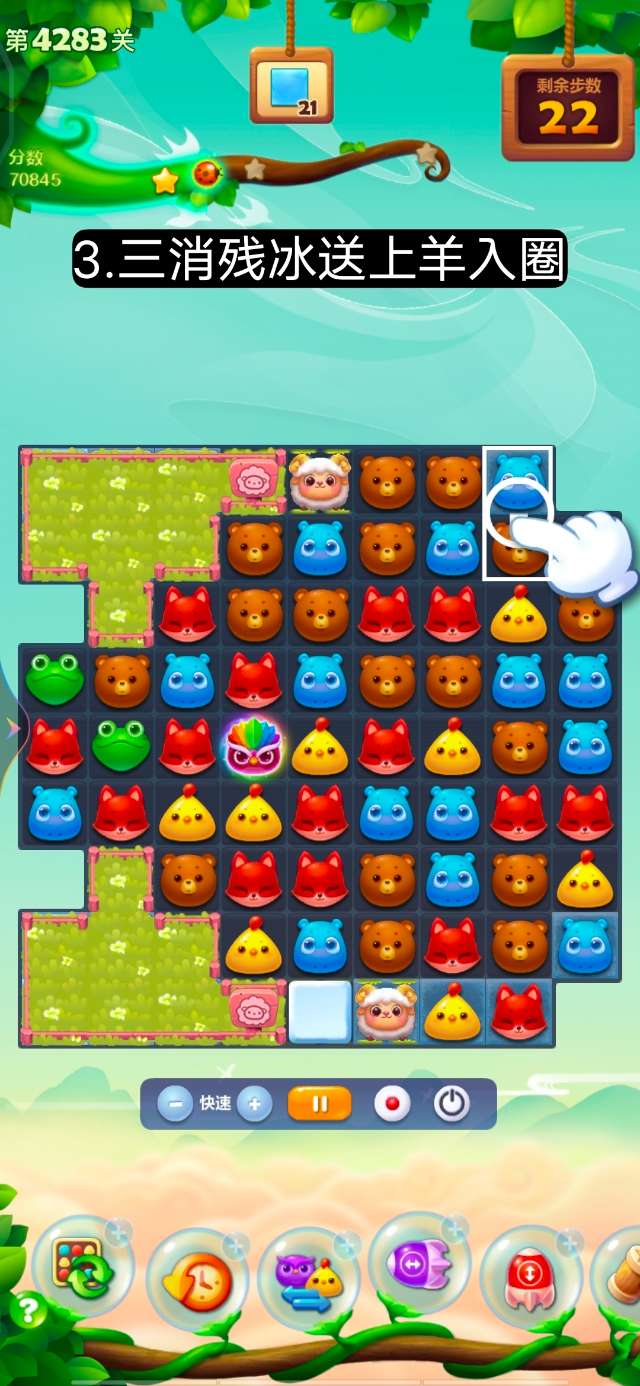Tap the rainbow owl special piece
The width and height of the screenshot is (640, 1386).
coord(254,746)
